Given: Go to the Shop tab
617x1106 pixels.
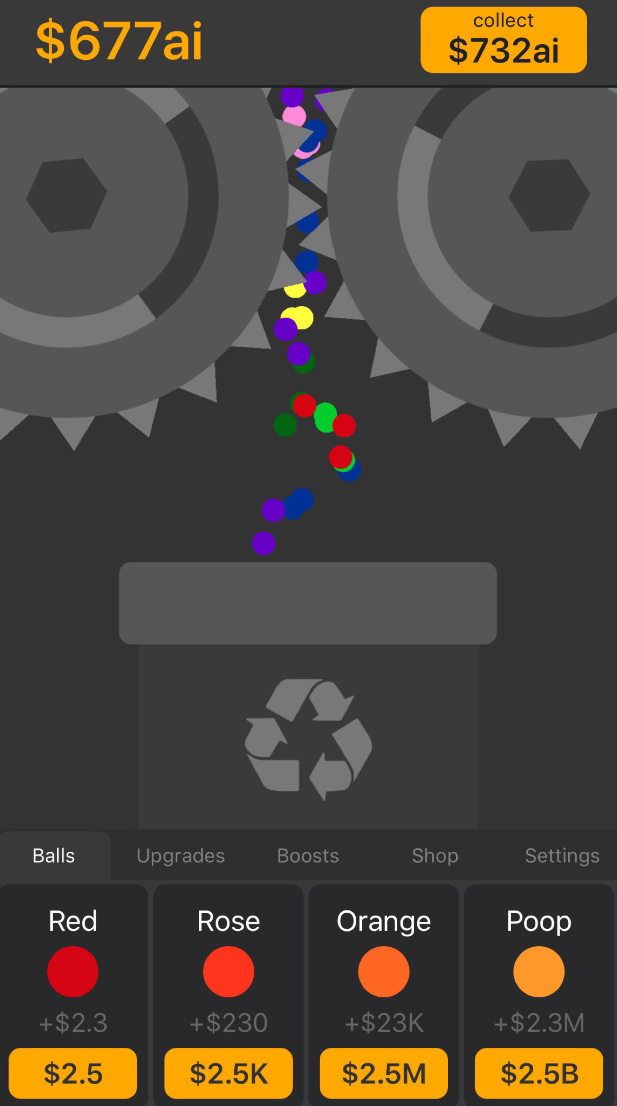Looking at the screenshot, I should click(x=435, y=856).
